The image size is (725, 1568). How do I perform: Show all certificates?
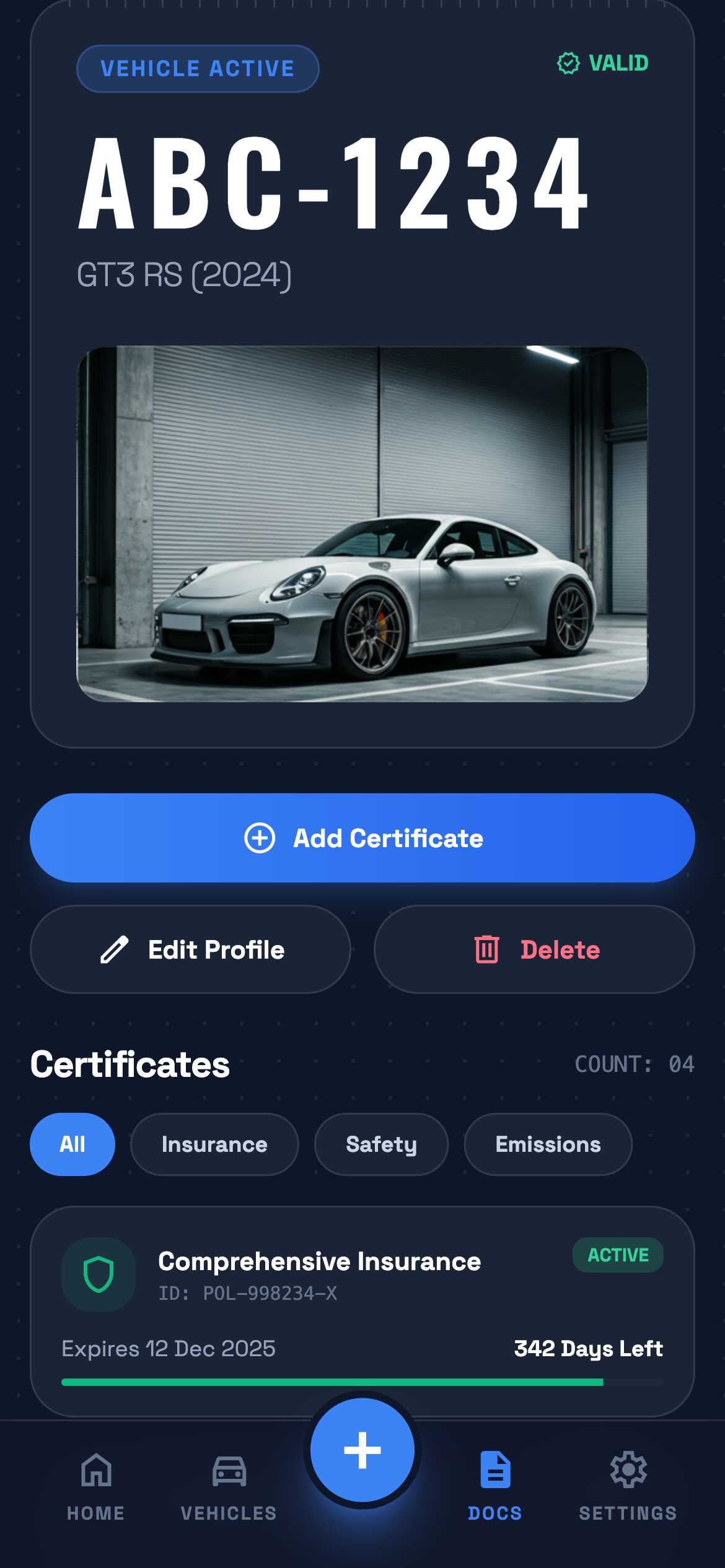pyautogui.click(x=72, y=1144)
